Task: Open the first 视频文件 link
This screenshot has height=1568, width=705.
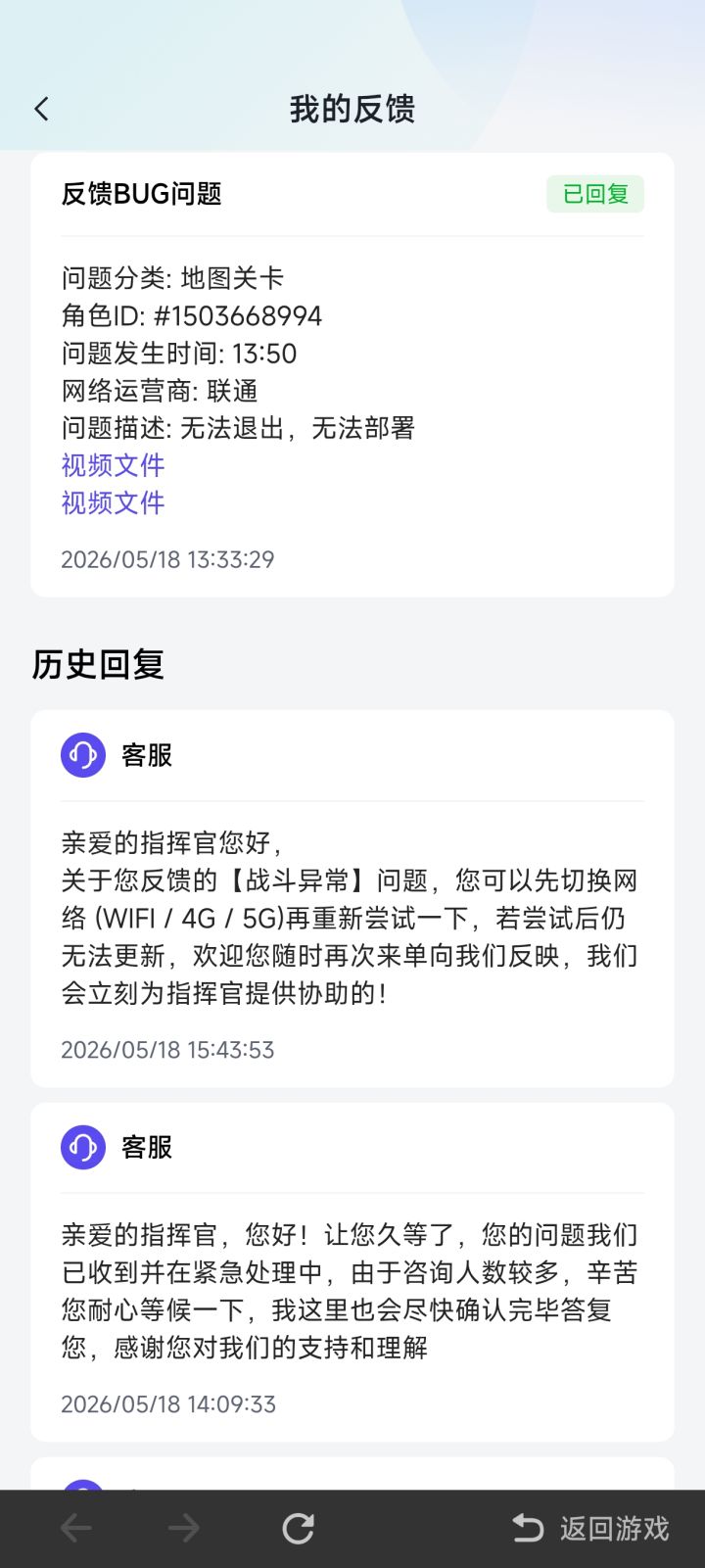Action: pos(113,465)
